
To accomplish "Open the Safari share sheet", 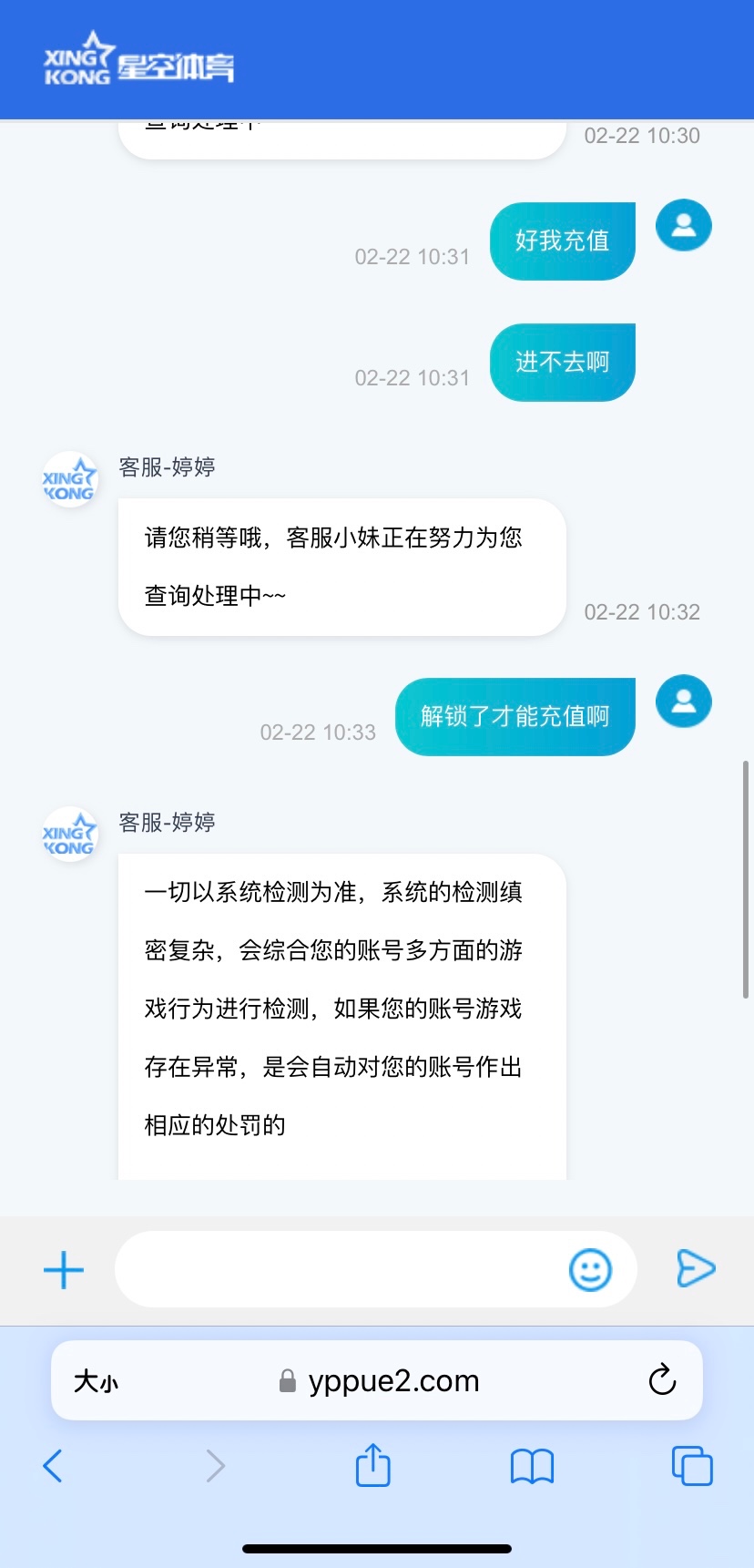I will pos(372,1465).
